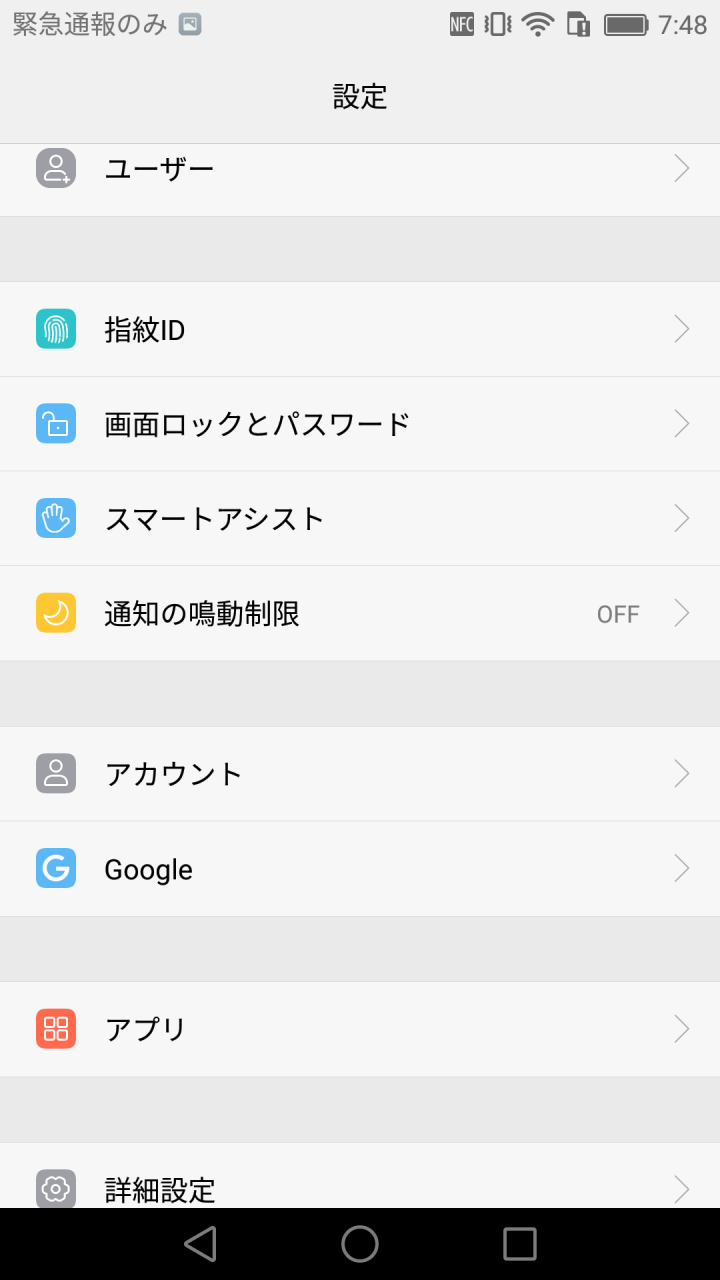Go to the home screen
The image size is (720, 1280).
pos(360,1244)
